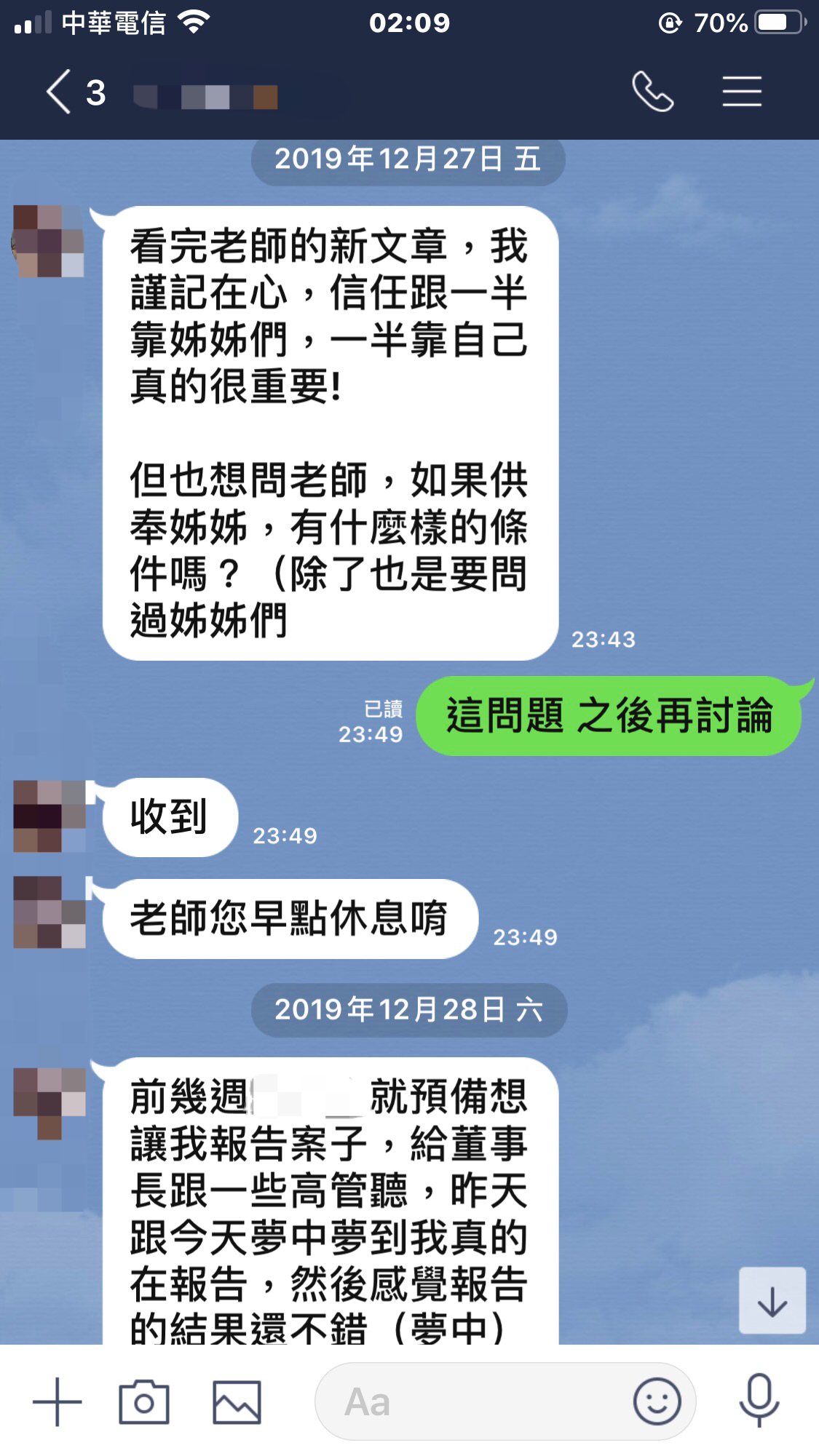Viewport: 819px width, 1456px height.
Task: Open the emoji and sticker picker
Action: tap(657, 1401)
